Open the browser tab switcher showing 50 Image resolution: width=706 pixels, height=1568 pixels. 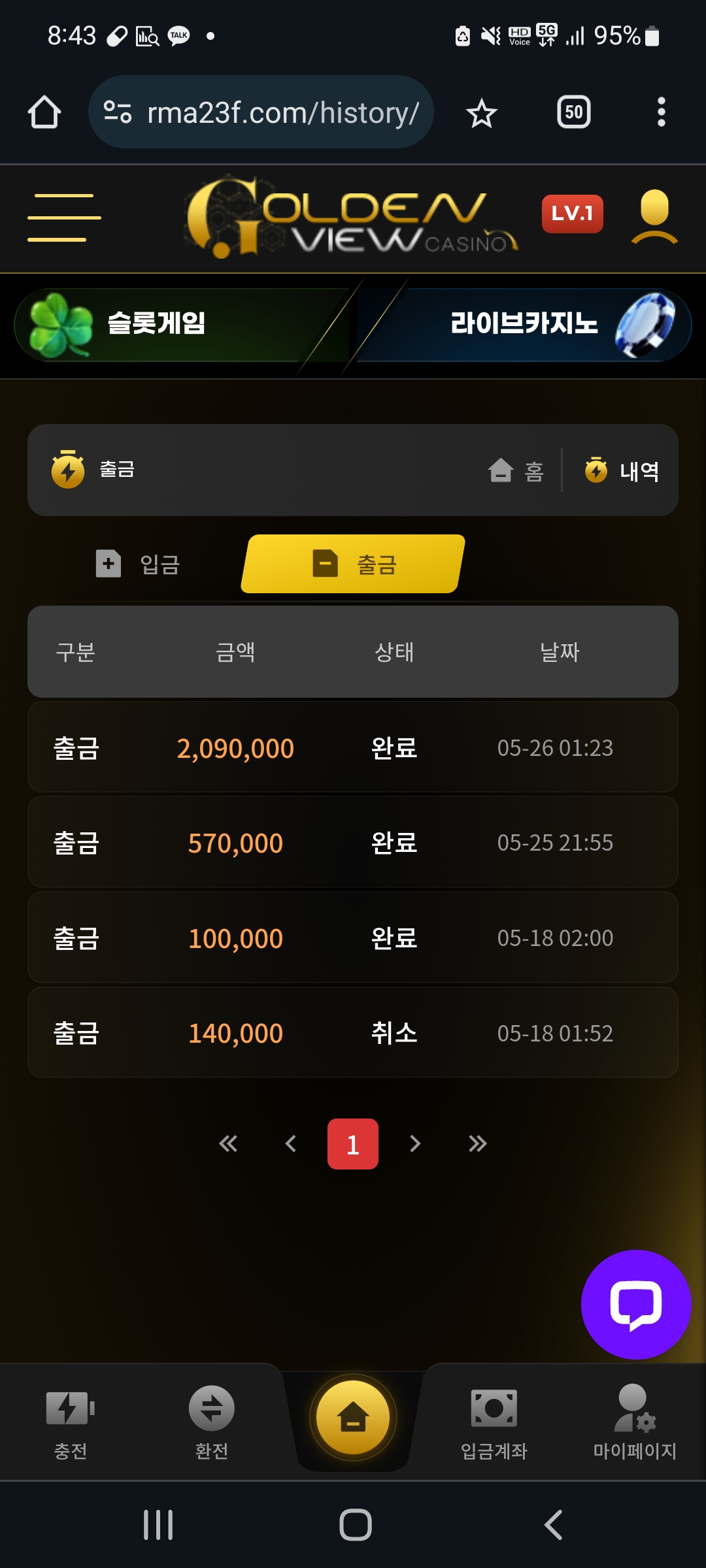574,112
